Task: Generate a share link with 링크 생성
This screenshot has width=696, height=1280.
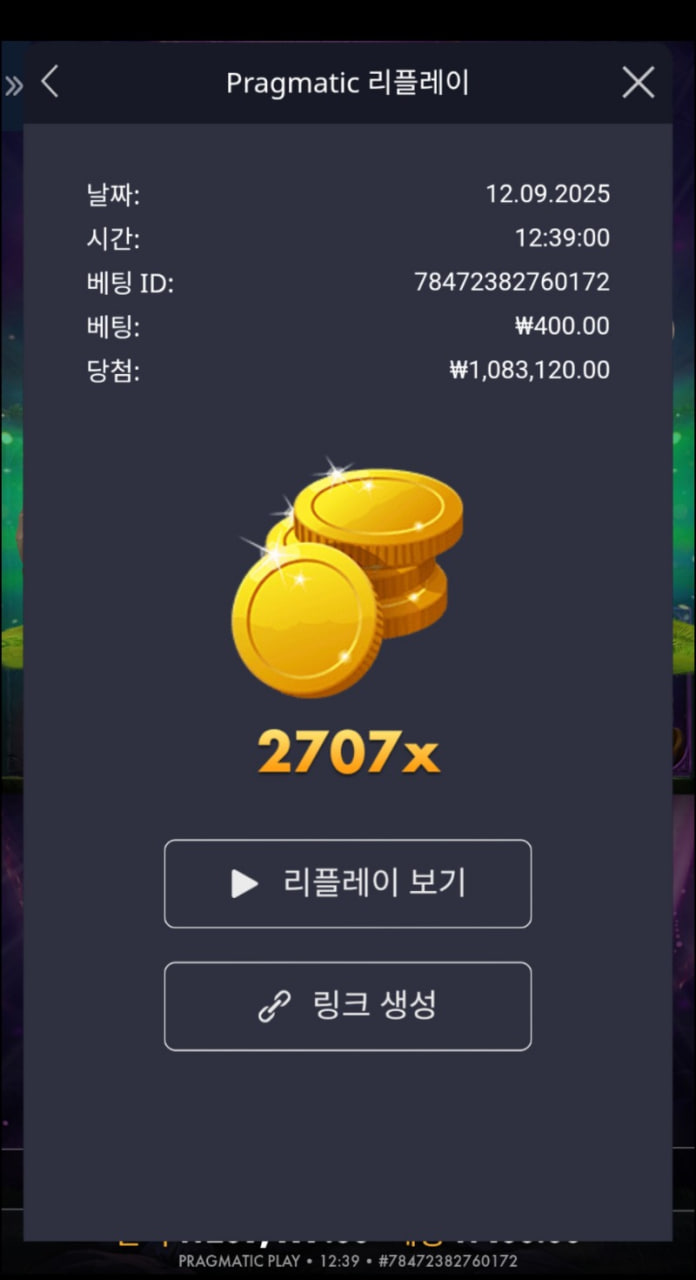Action: tap(348, 1006)
